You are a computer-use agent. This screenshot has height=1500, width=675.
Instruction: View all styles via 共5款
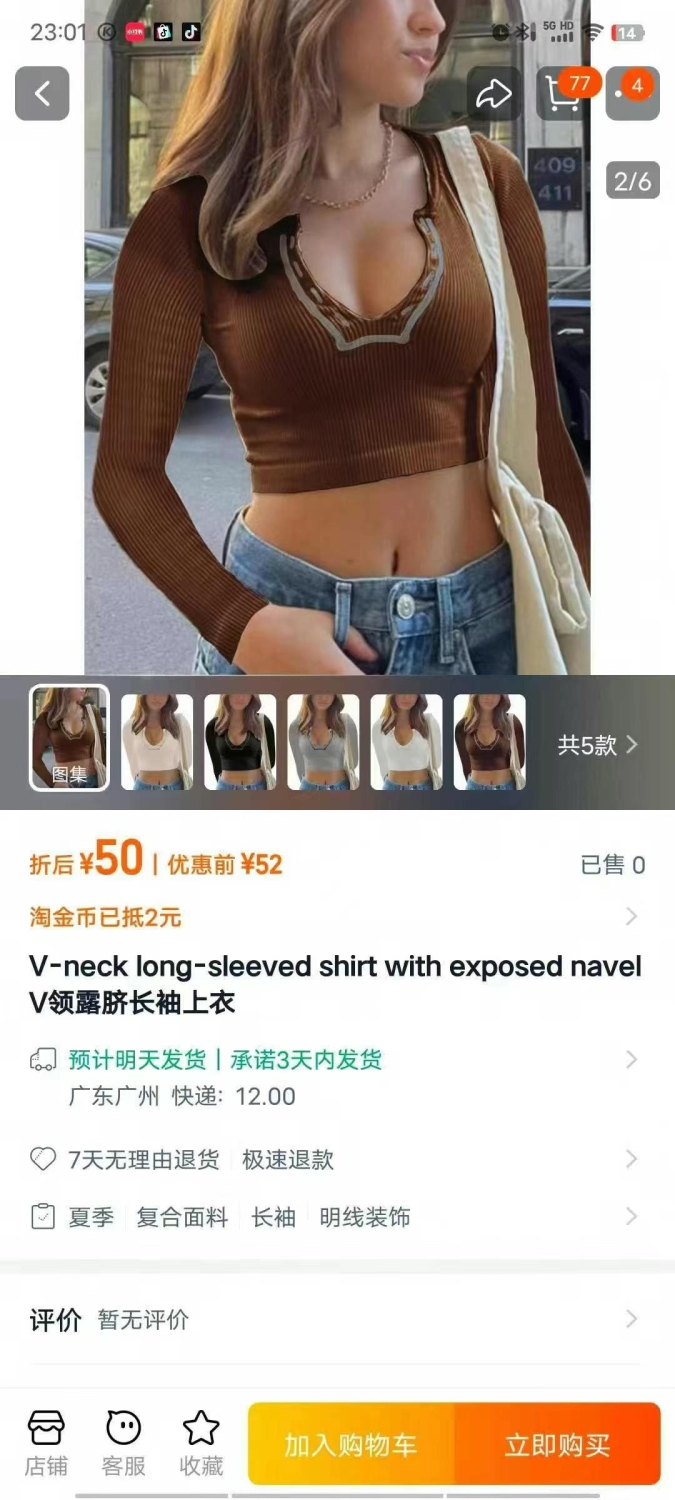point(597,745)
